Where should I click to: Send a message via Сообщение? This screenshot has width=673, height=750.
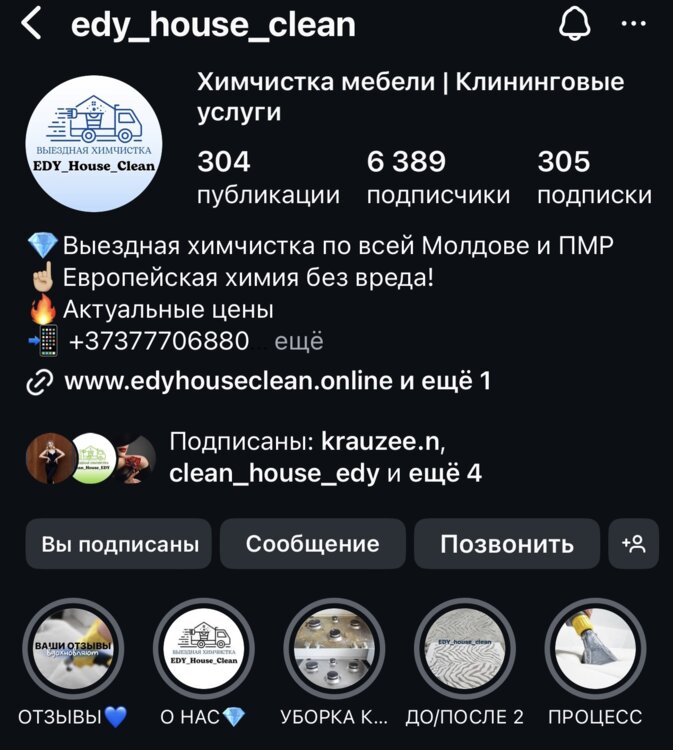click(x=313, y=544)
